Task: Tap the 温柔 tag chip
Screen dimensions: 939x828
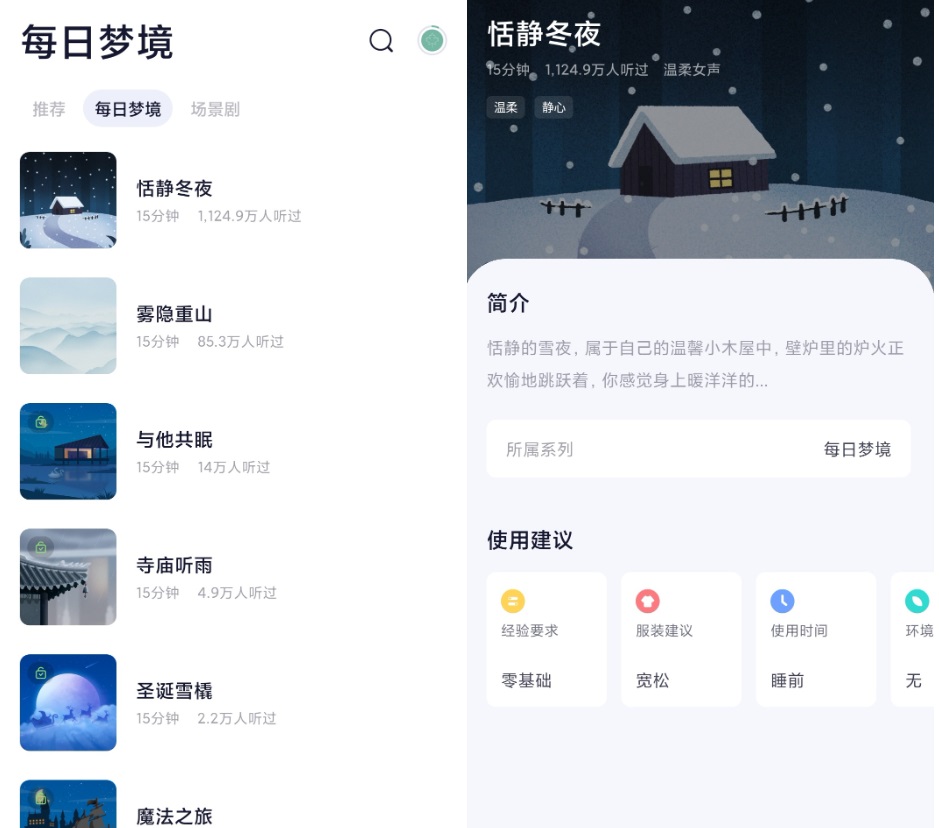Action: coord(506,107)
